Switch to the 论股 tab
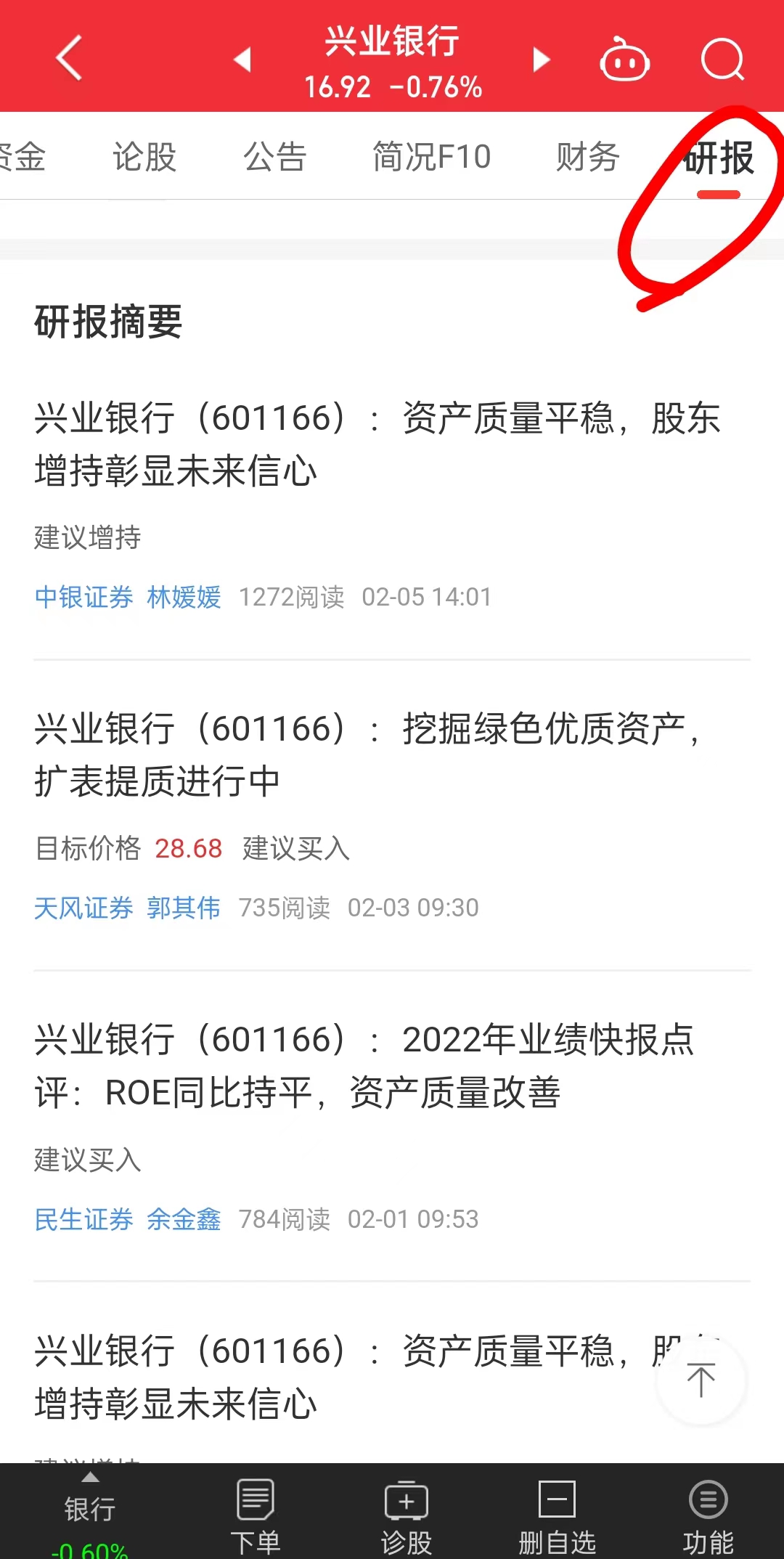Screen dimensions: 784x1559 (x=144, y=157)
